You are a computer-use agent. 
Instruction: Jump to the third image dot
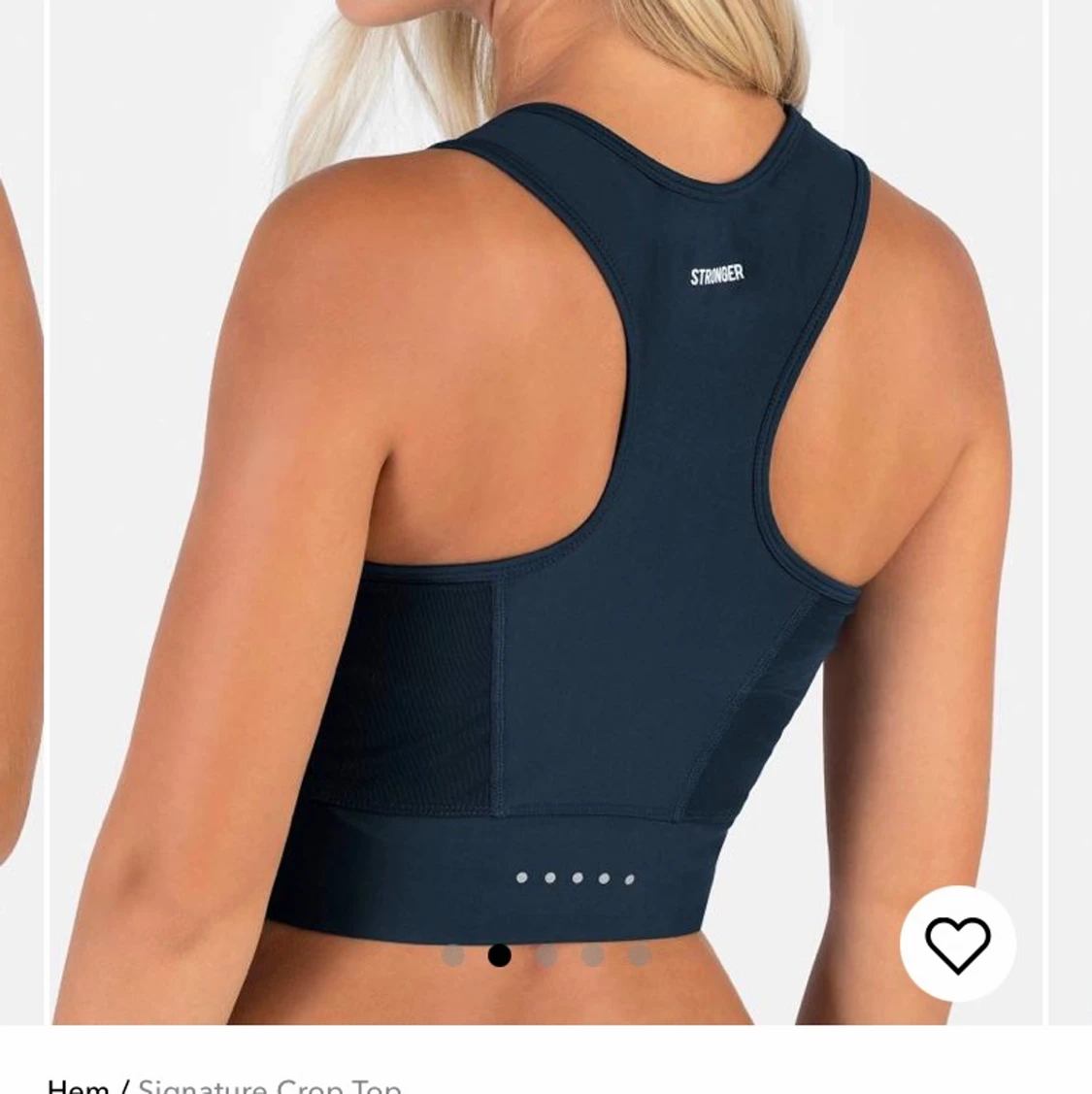[x=546, y=955]
